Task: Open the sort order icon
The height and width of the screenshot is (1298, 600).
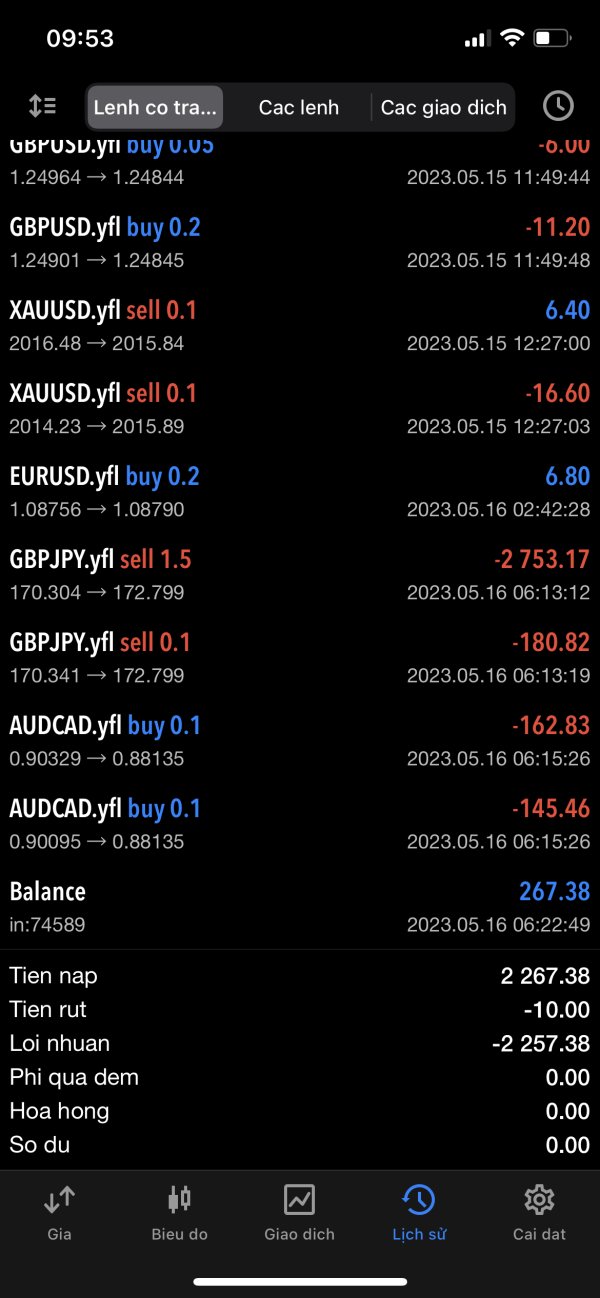Action: point(42,106)
